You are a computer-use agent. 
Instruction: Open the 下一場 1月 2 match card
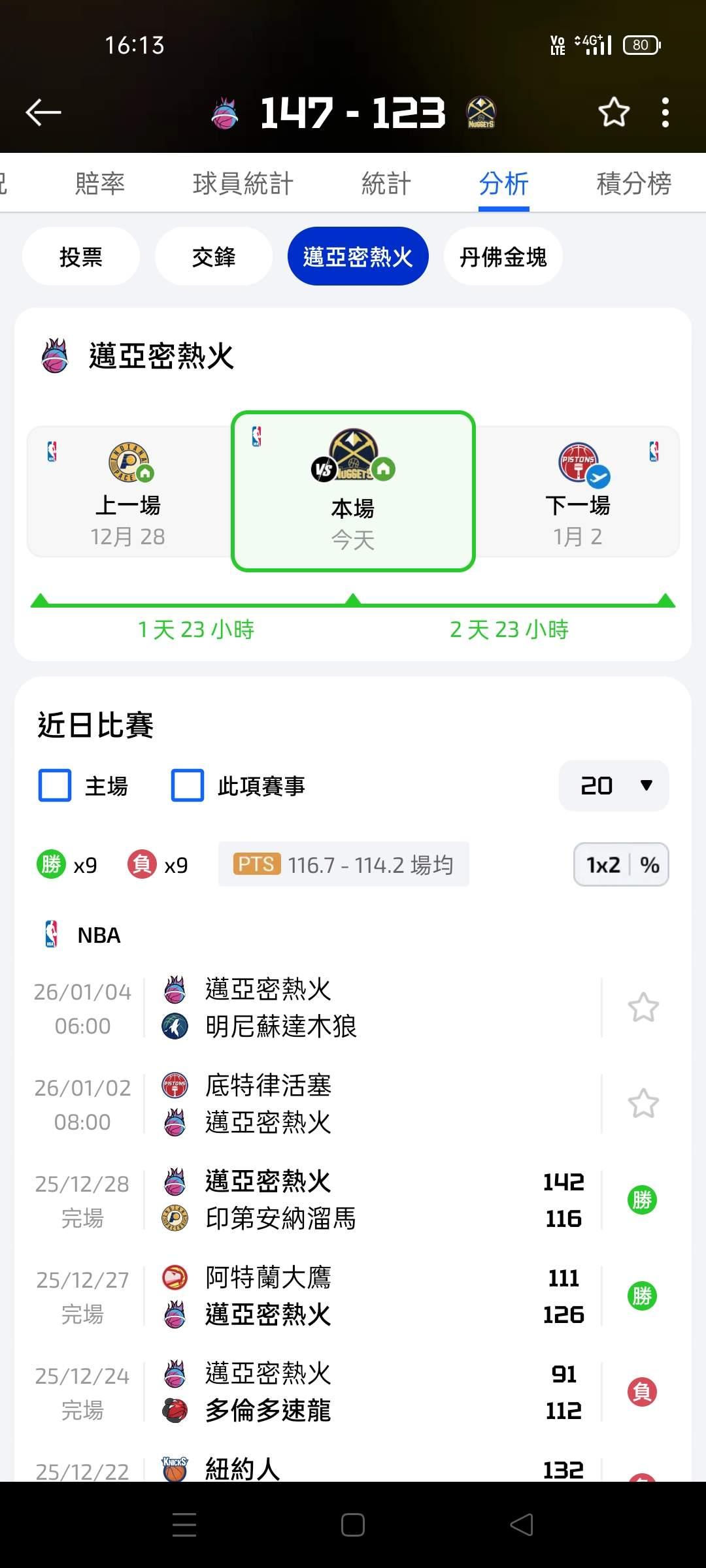[x=577, y=491]
